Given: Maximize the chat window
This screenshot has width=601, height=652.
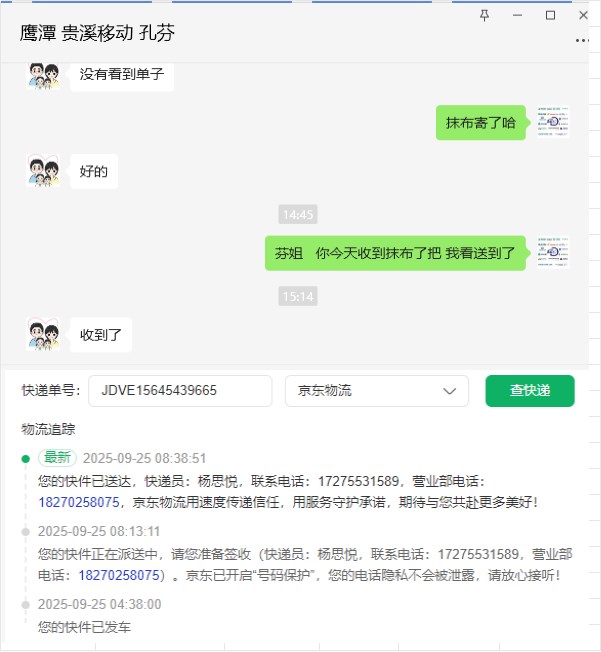Looking at the screenshot, I should (550, 15).
